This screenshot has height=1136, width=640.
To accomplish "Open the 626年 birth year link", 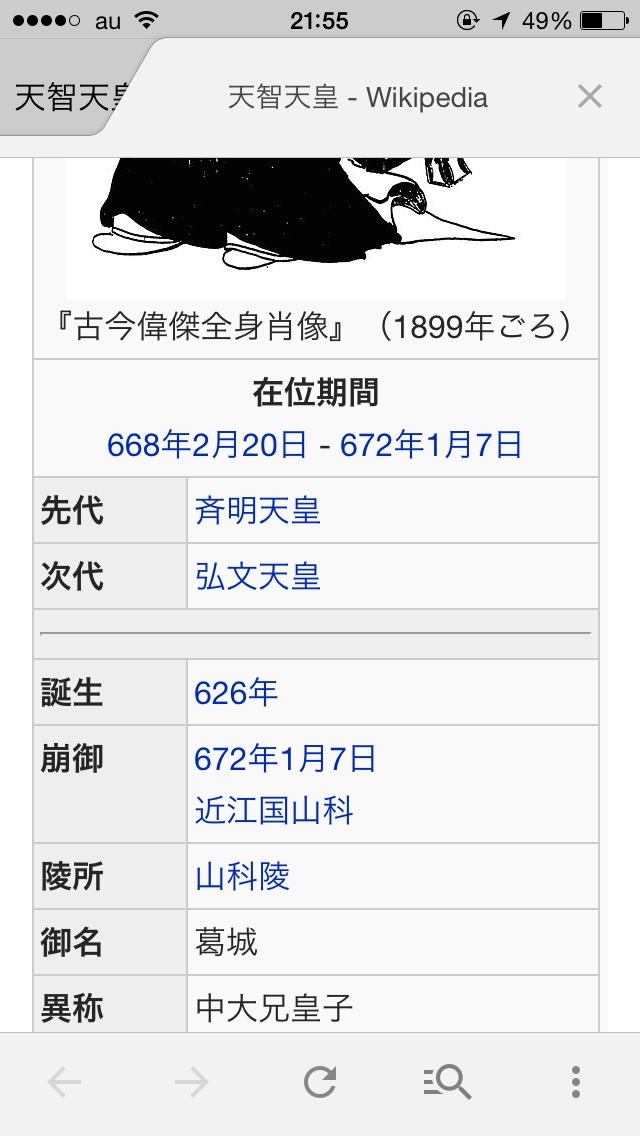I will coord(236,692).
